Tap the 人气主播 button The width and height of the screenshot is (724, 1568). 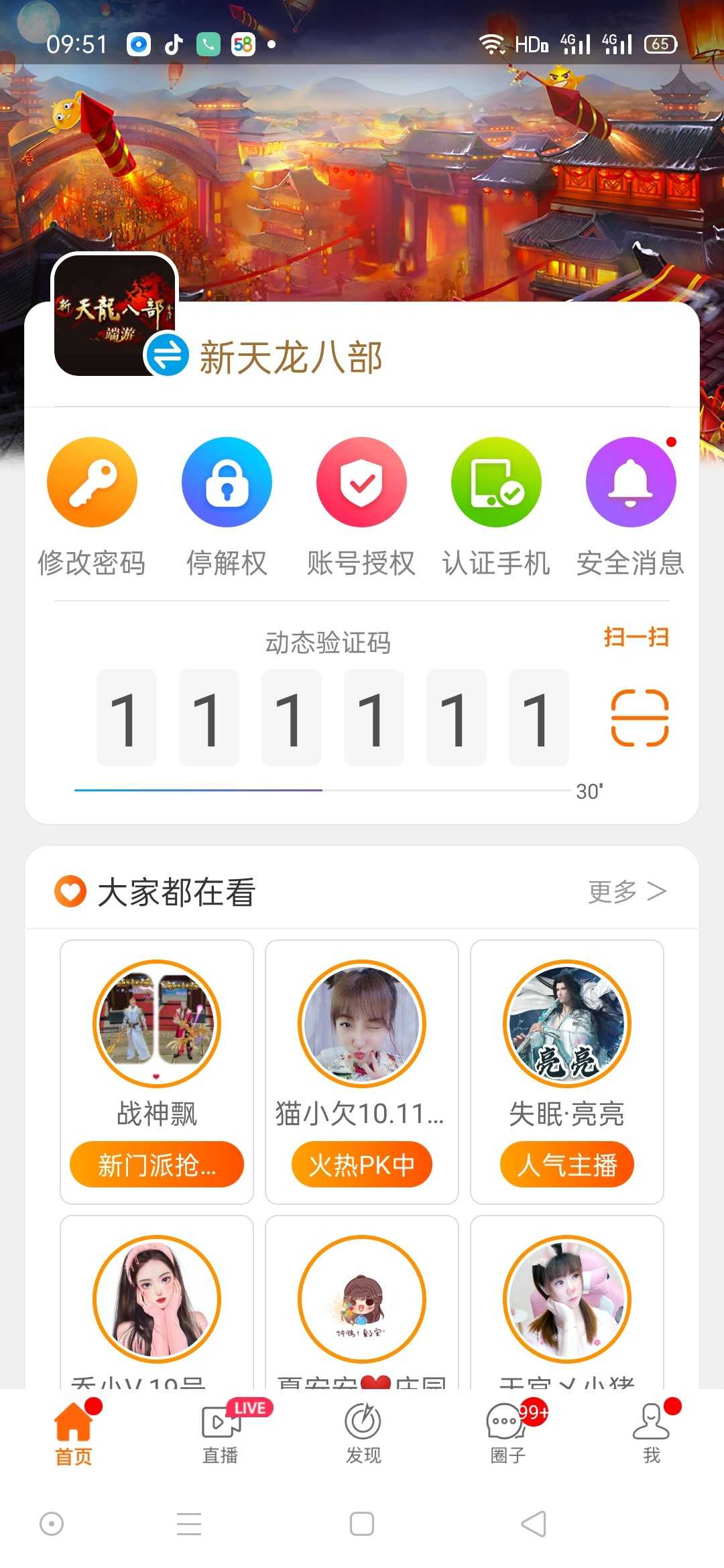567,1165
